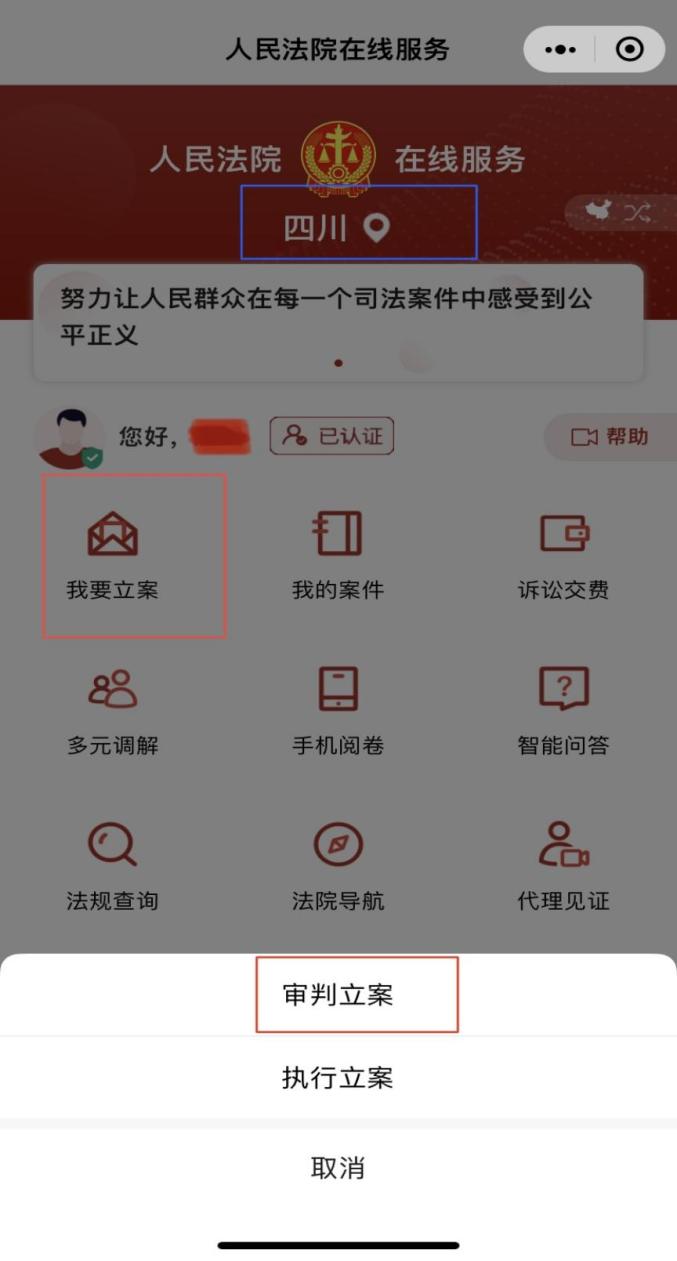Viewport: 677px width, 1261px height.
Task: Go to 诉讼交费
Action: pyautogui.click(x=563, y=556)
